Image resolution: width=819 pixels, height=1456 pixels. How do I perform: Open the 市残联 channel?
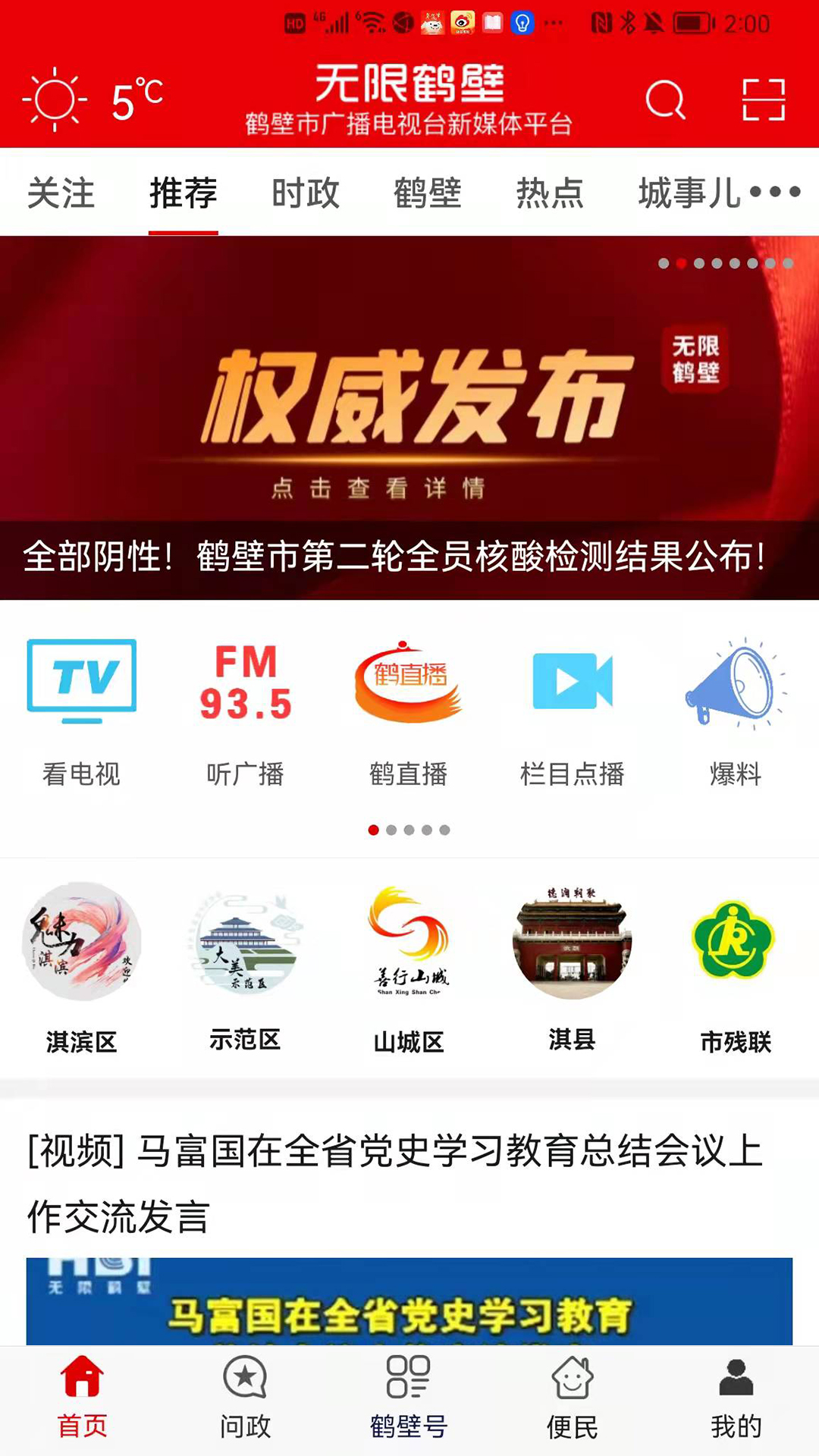(x=735, y=967)
